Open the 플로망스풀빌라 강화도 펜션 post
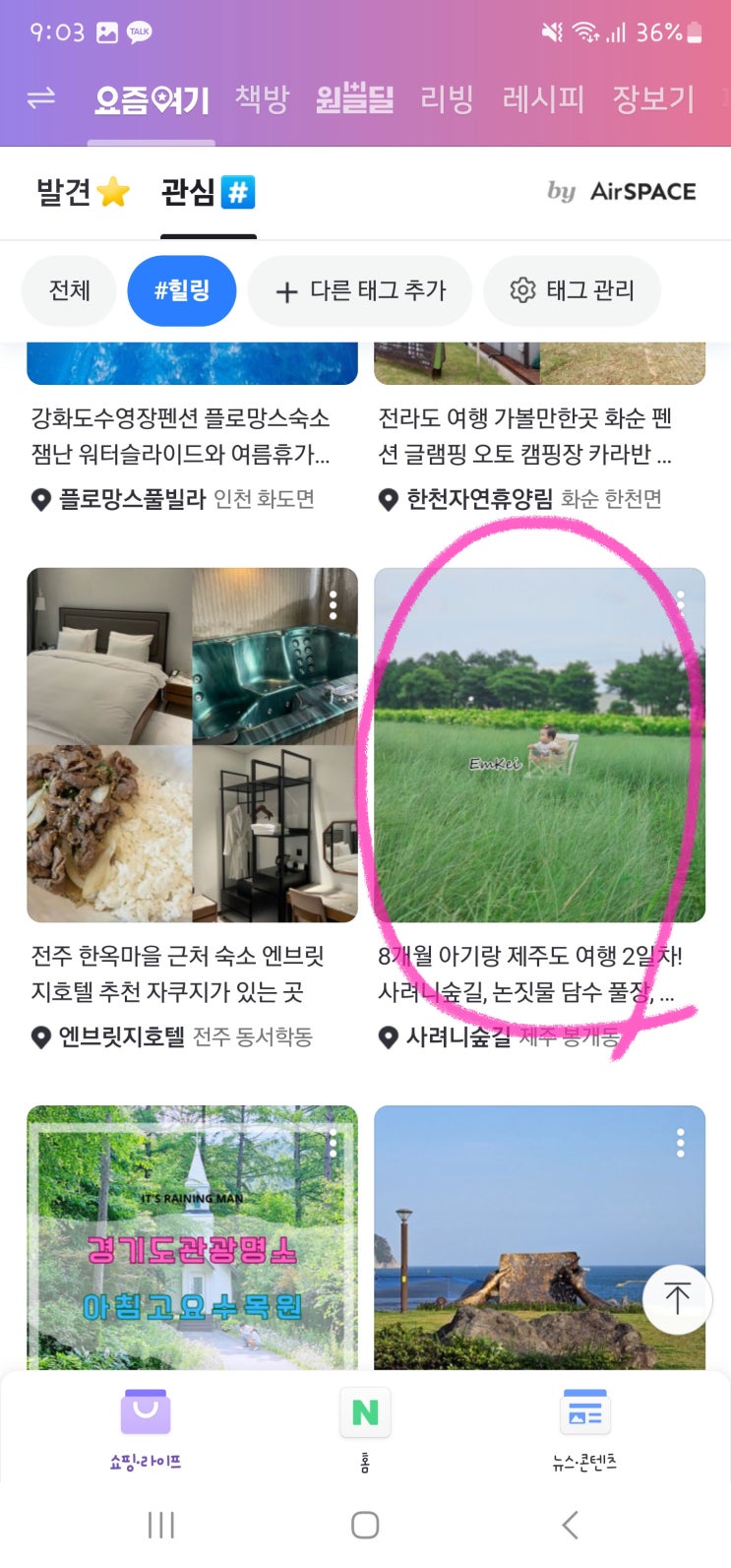The image size is (731, 1568). [181, 436]
